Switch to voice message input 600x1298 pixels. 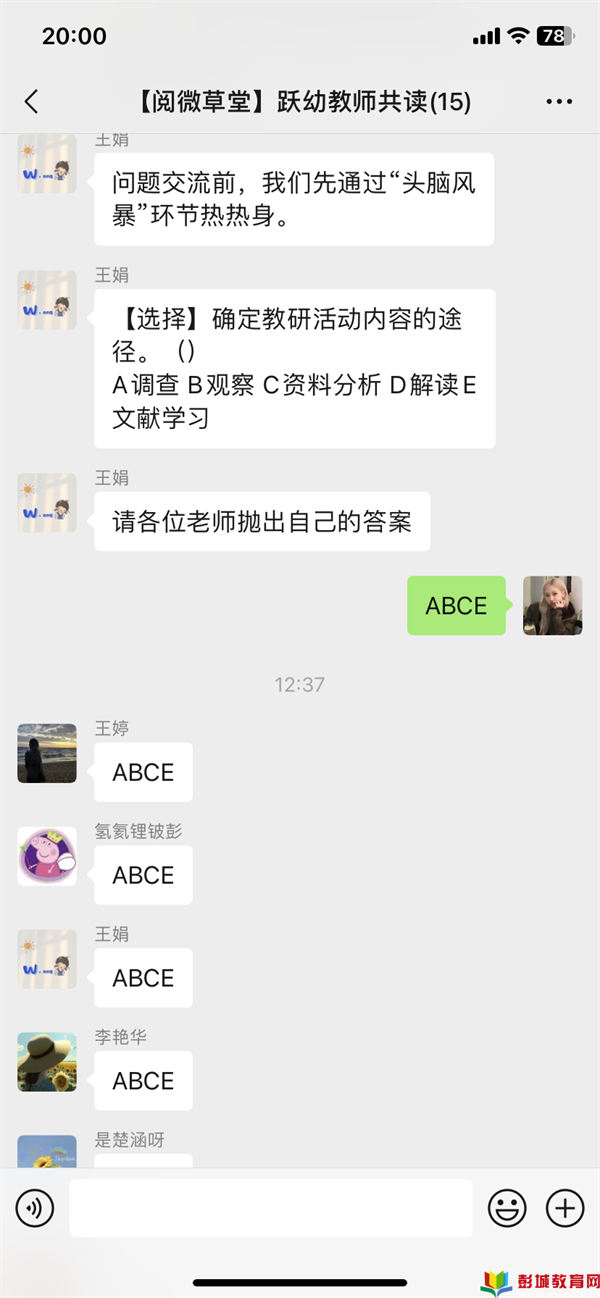[x=35, y=1208]
